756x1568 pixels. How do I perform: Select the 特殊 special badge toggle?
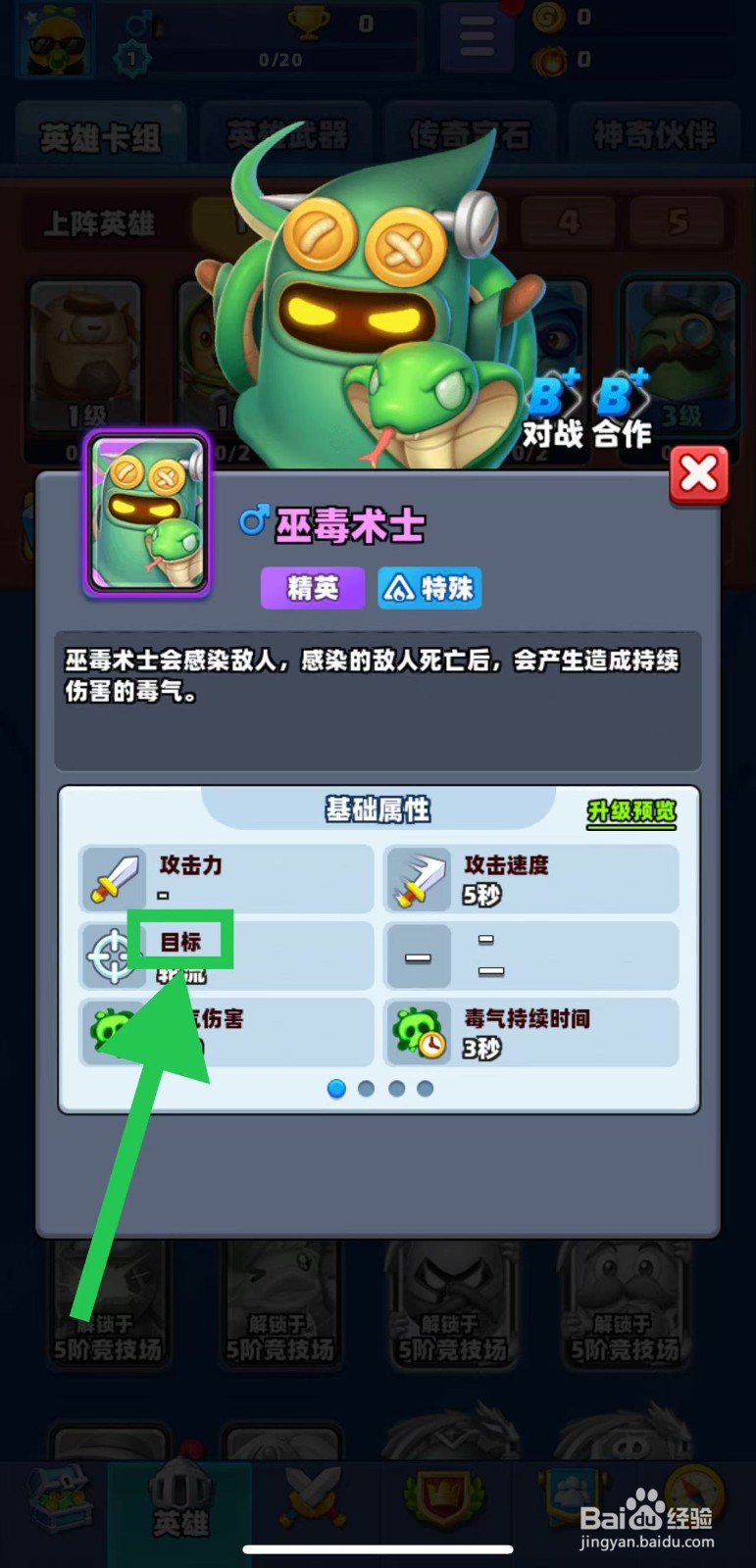(x=428, y=588)
